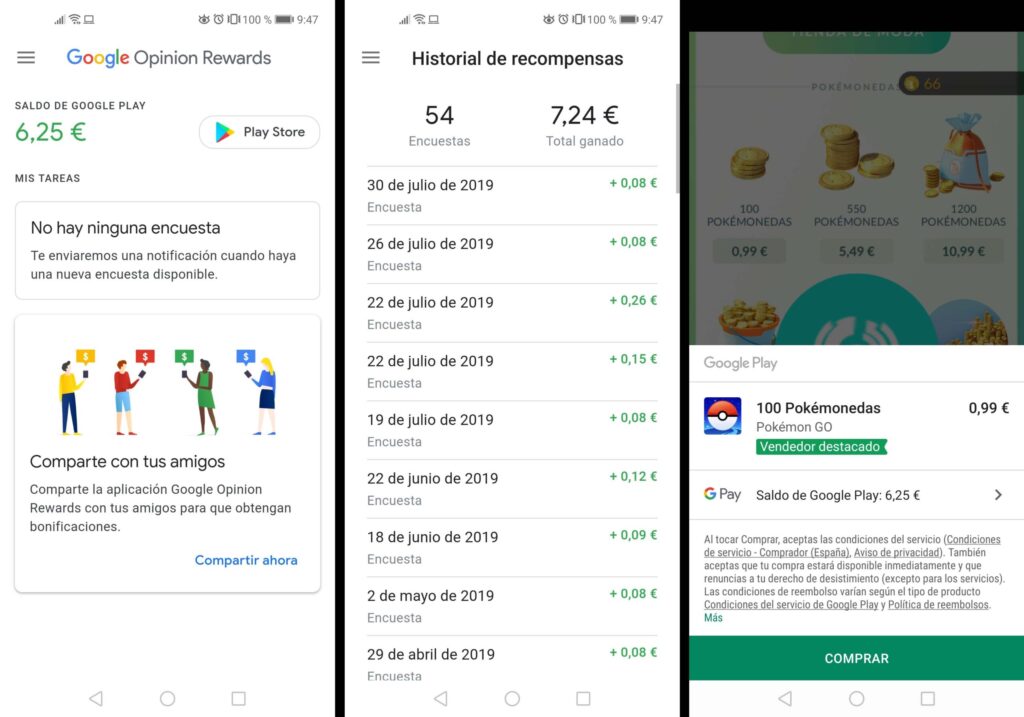Open the 19 de julio de 2019 survey entry
The image size is (1024, 717).
point(511,430)
